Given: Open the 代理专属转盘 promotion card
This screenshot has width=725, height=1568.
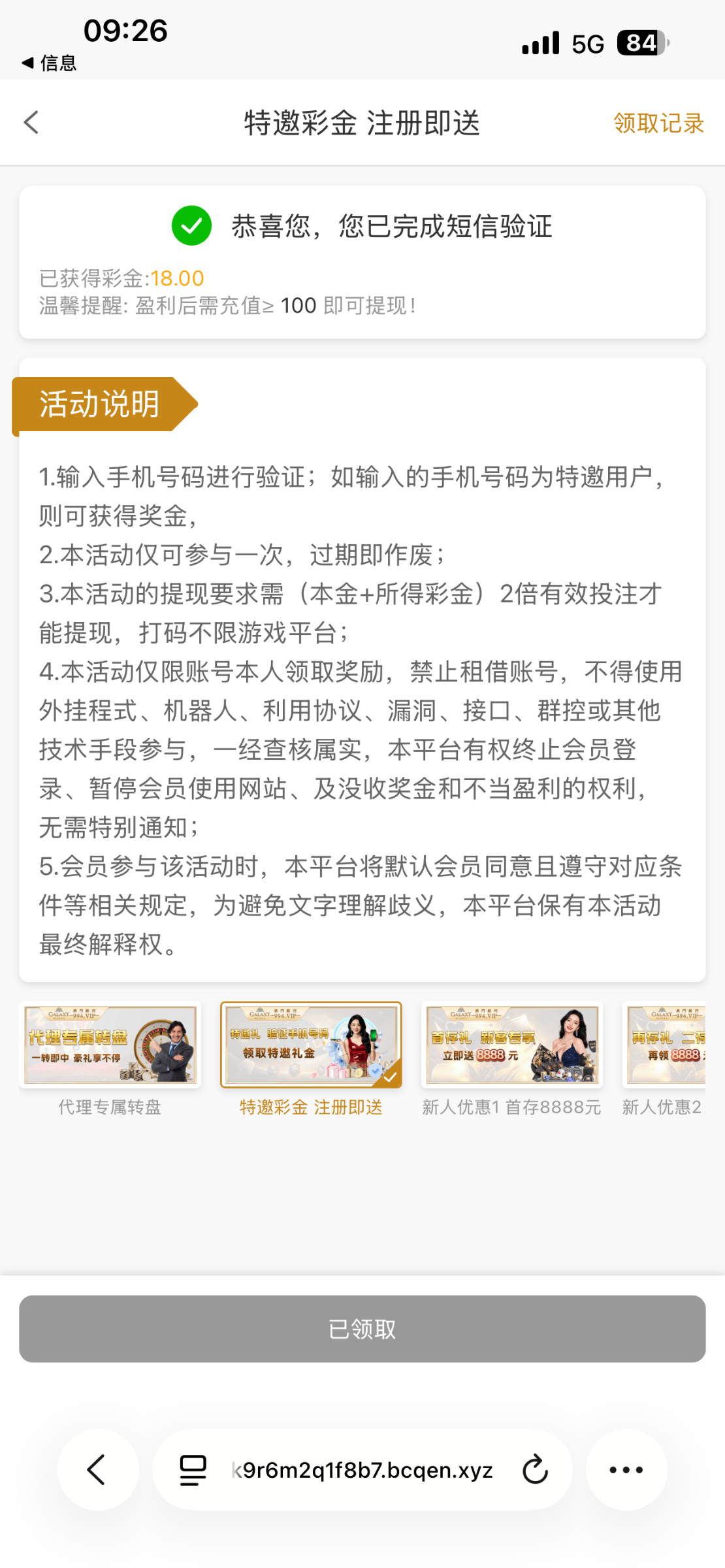Looking at the screenshot, I should coord(110,1045).
